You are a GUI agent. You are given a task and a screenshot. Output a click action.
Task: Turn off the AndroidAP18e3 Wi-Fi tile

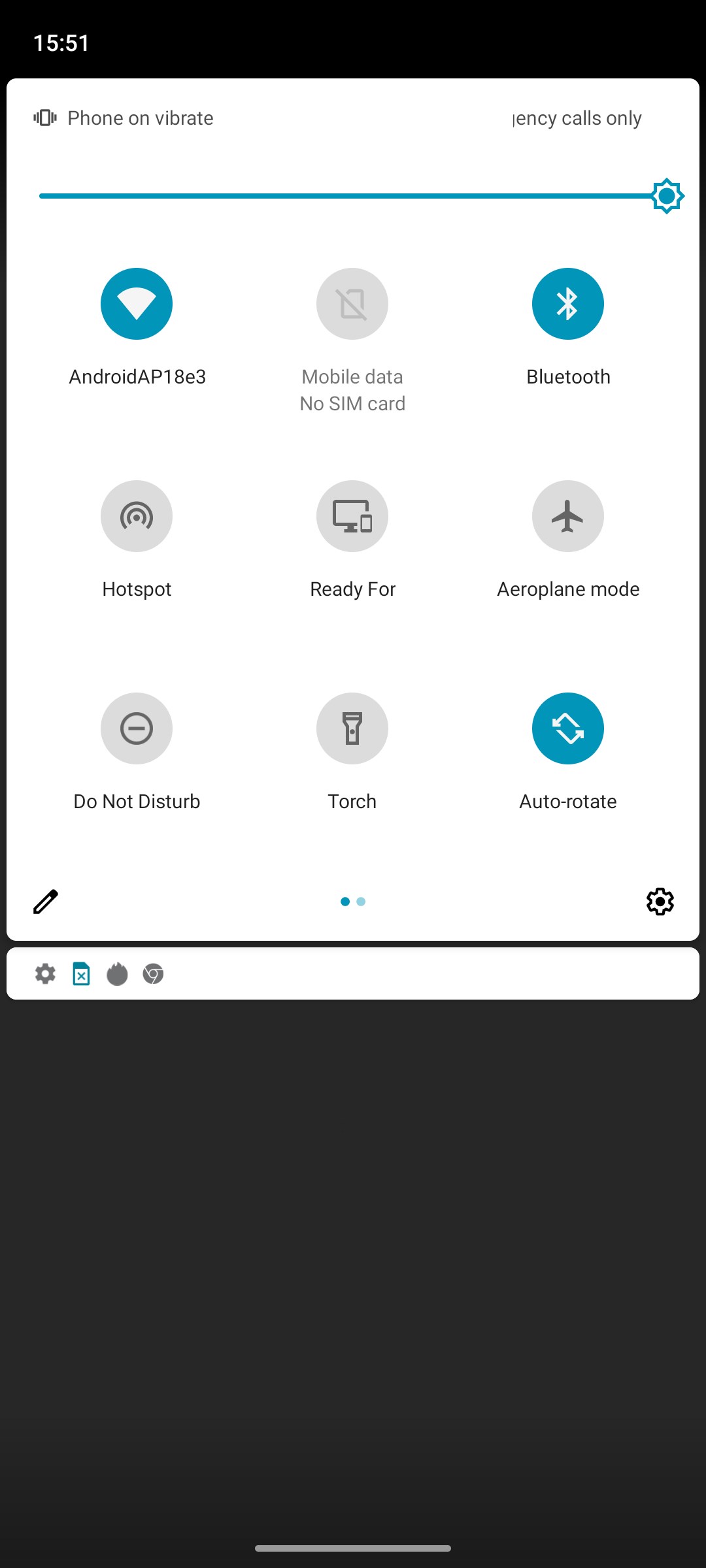137,304
